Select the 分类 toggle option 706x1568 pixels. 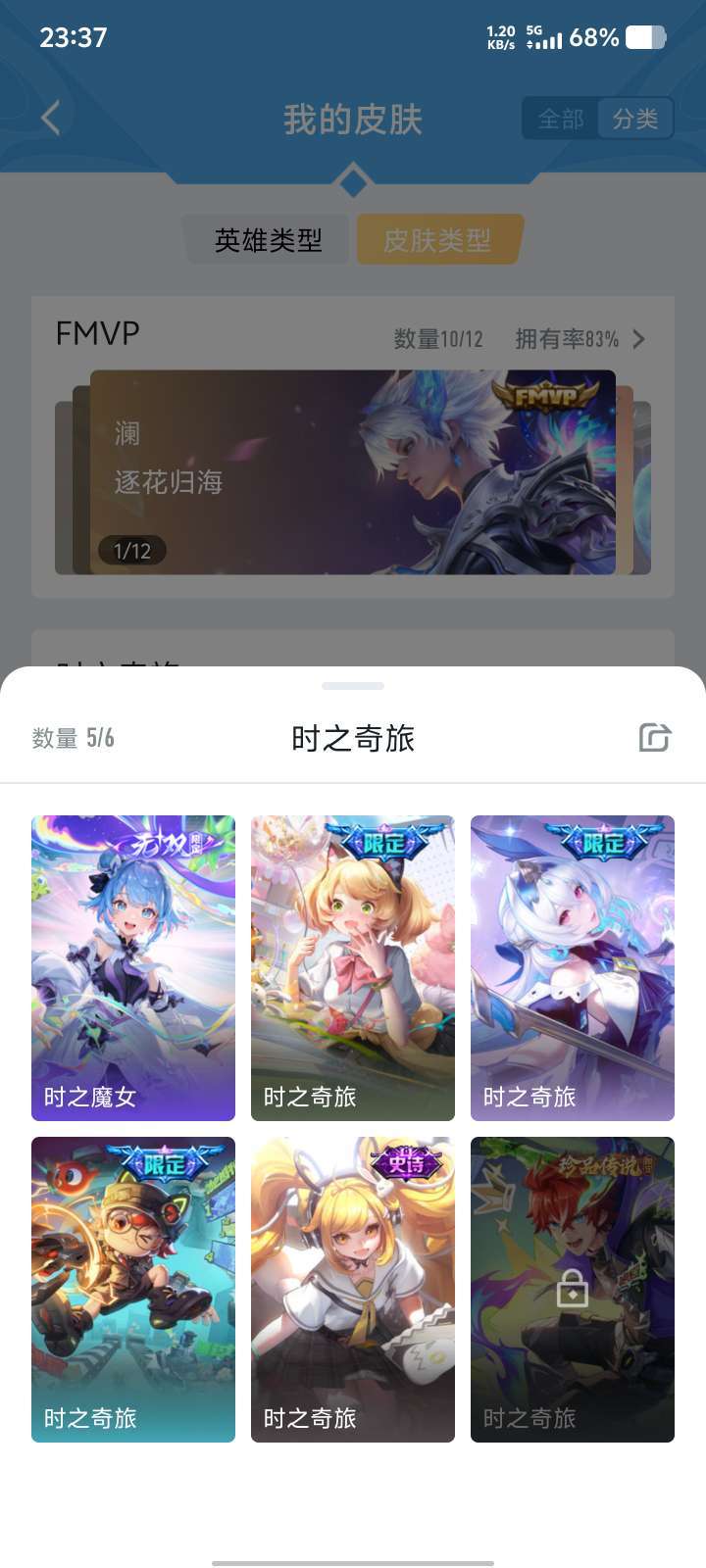(635, 118)
